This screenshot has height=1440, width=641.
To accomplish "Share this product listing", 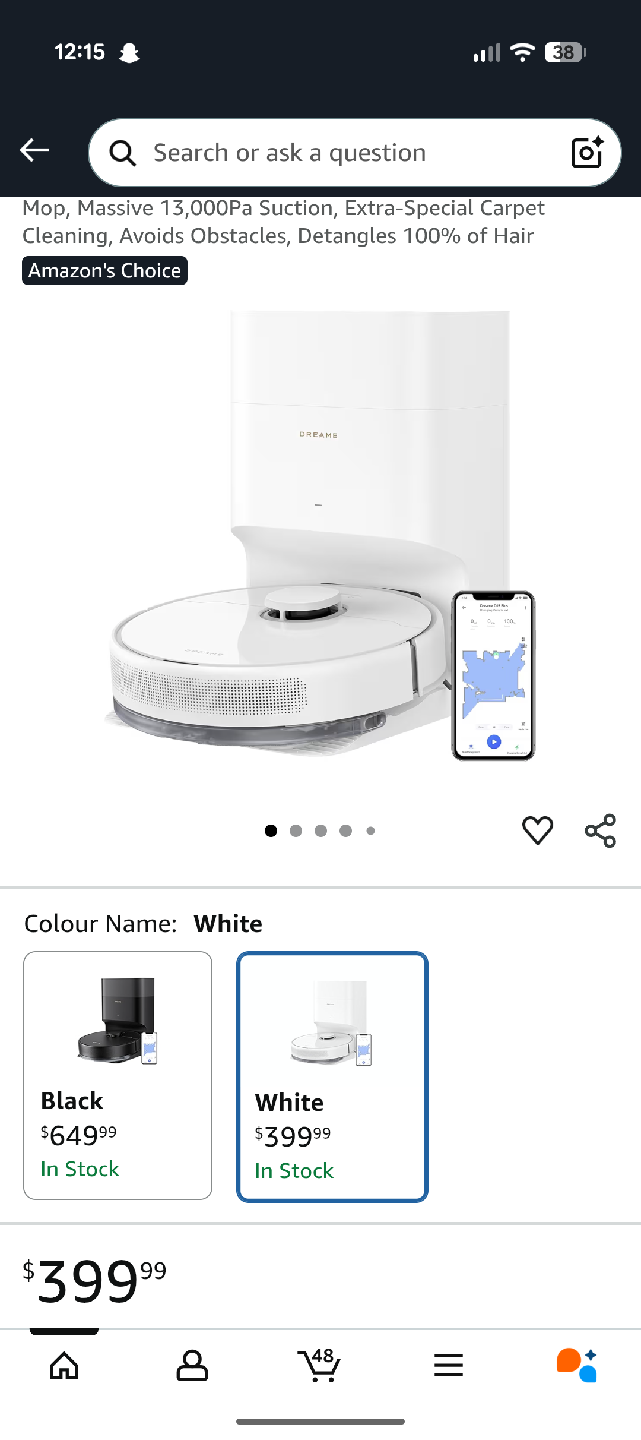I will pyautogui.click(x=600, y=830).
